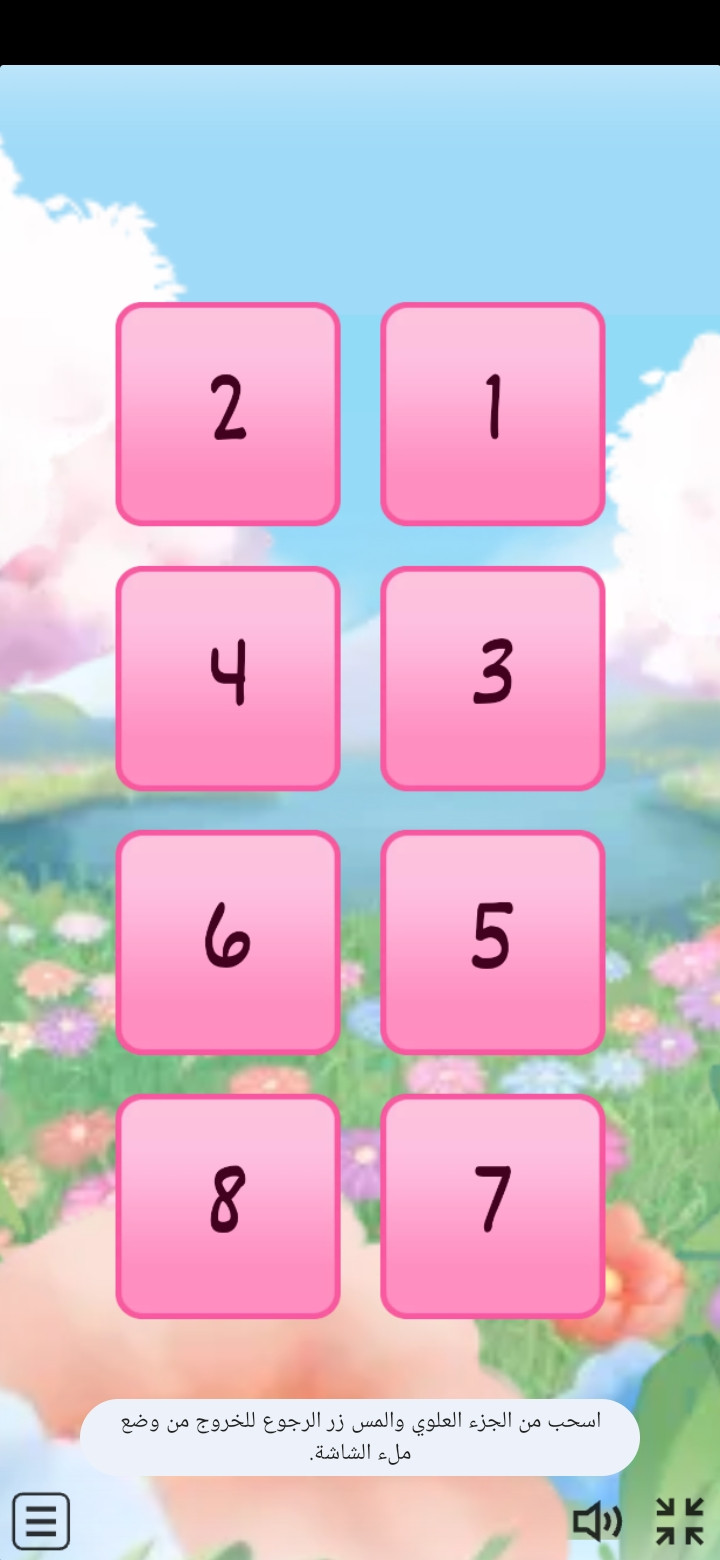Open the hamburger menu
720x1560 pixels.
tap(41, 1521)
